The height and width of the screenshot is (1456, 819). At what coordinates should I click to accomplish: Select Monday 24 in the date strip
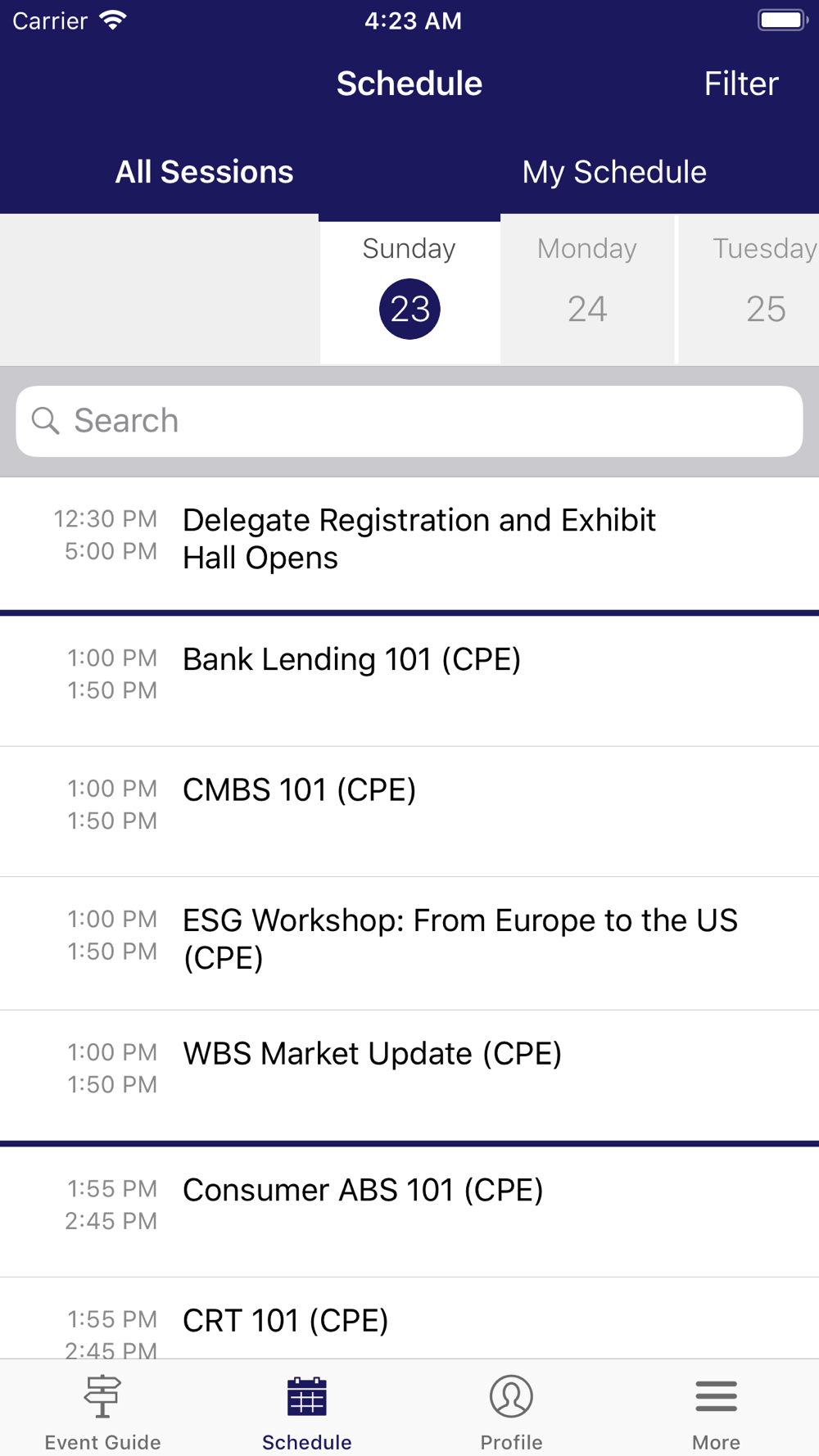[587, 289]
